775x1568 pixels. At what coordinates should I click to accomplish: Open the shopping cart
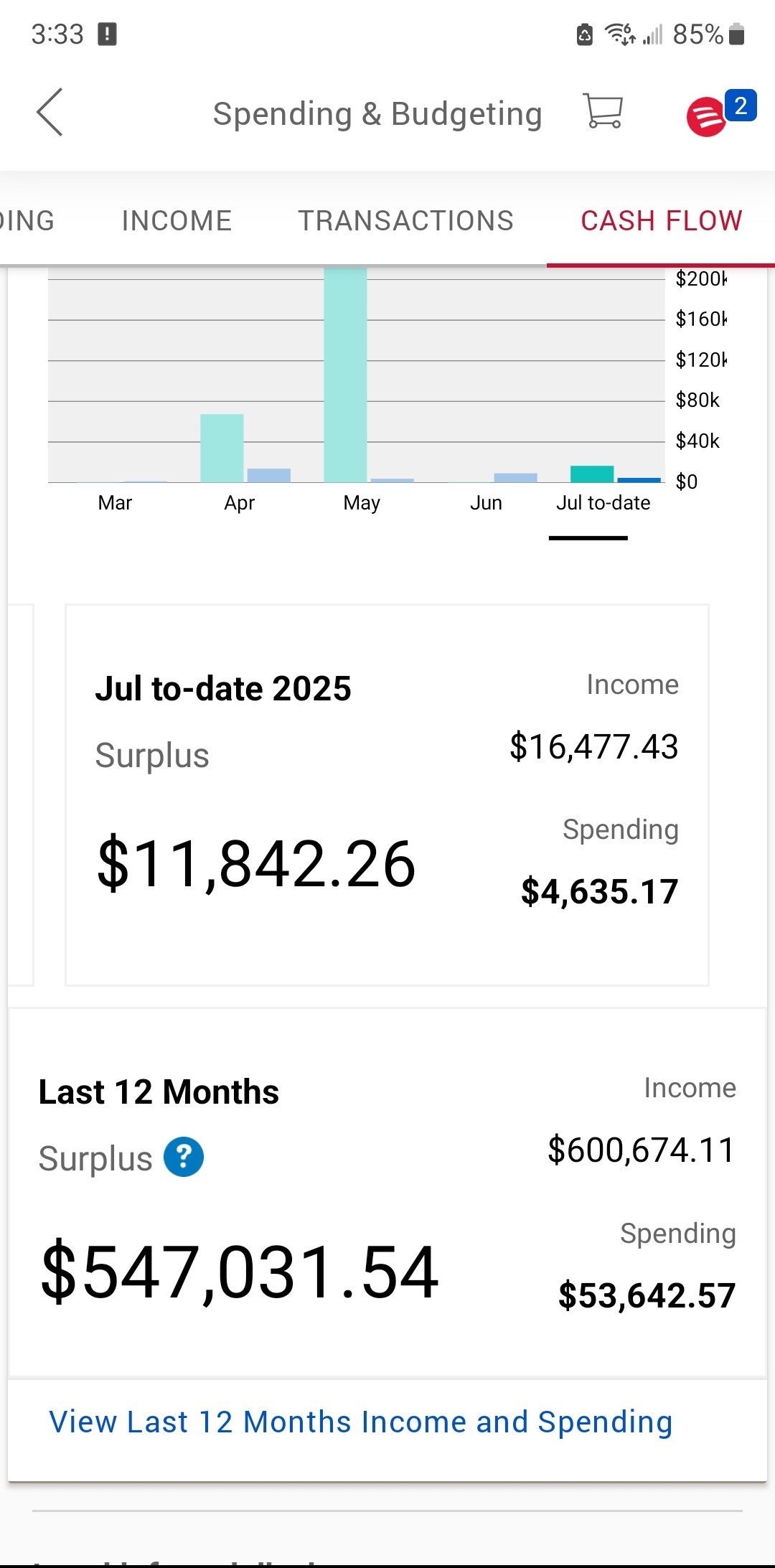pyautogui.click(x=603, y=111)
